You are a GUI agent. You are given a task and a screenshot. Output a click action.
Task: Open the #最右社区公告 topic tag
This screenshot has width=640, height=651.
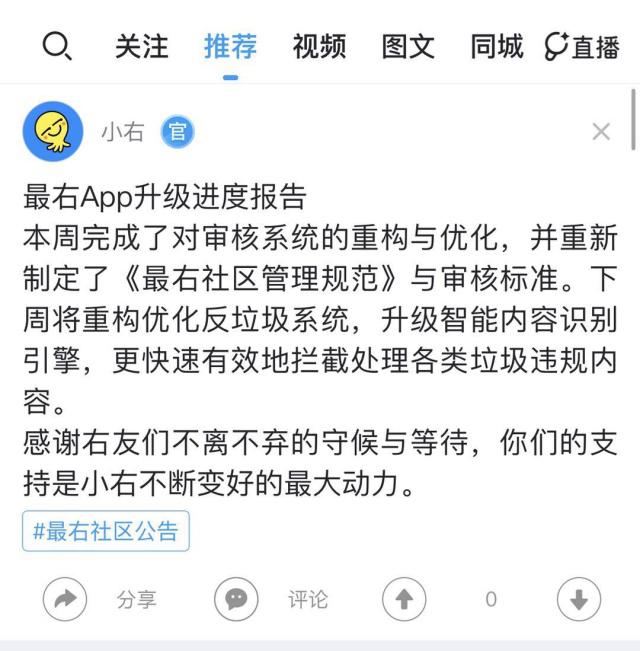pos(106,531)
